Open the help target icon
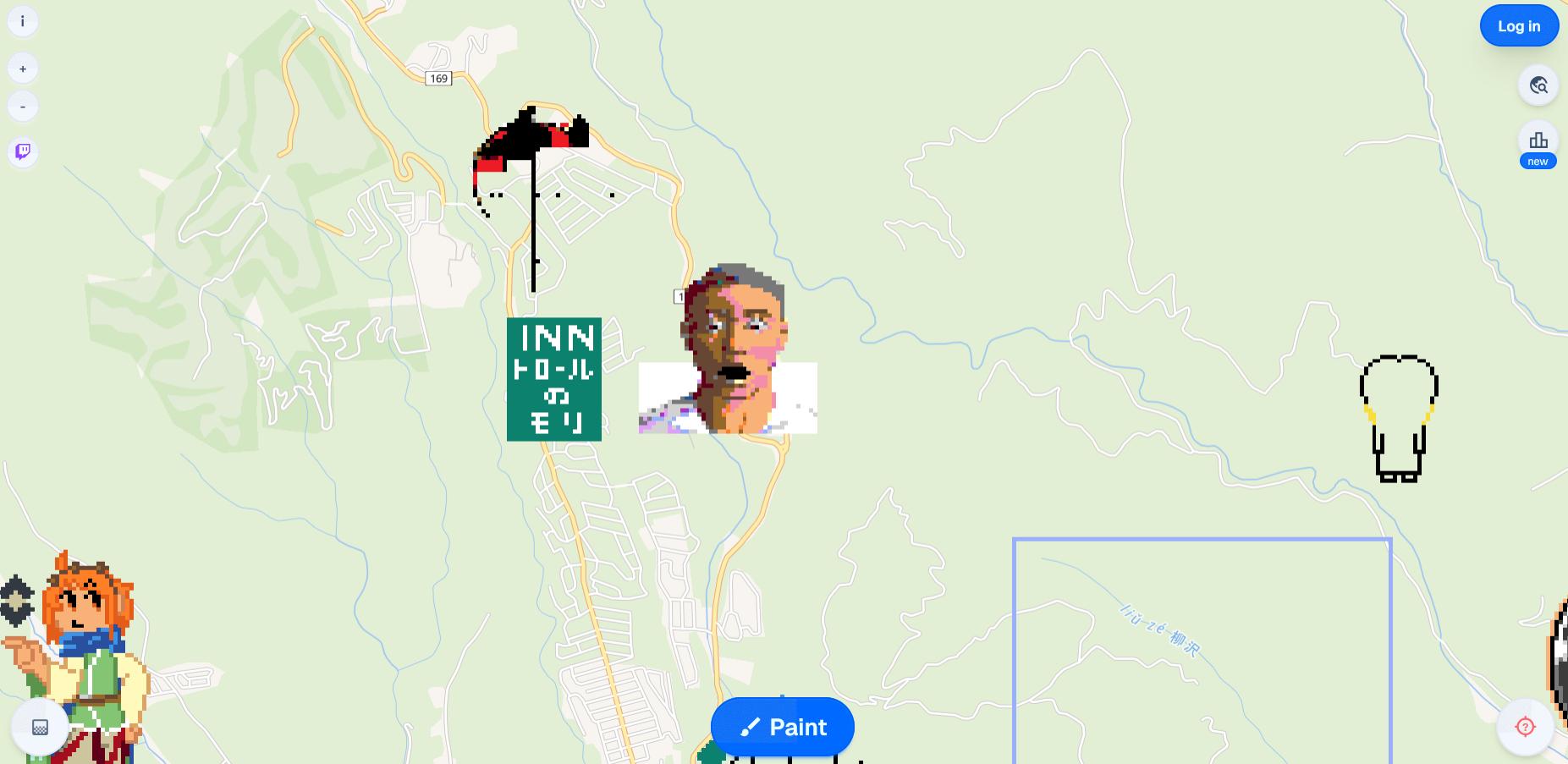This screenshot has width=1568, height=764. pyautogui.click(x=1525, y=727)
